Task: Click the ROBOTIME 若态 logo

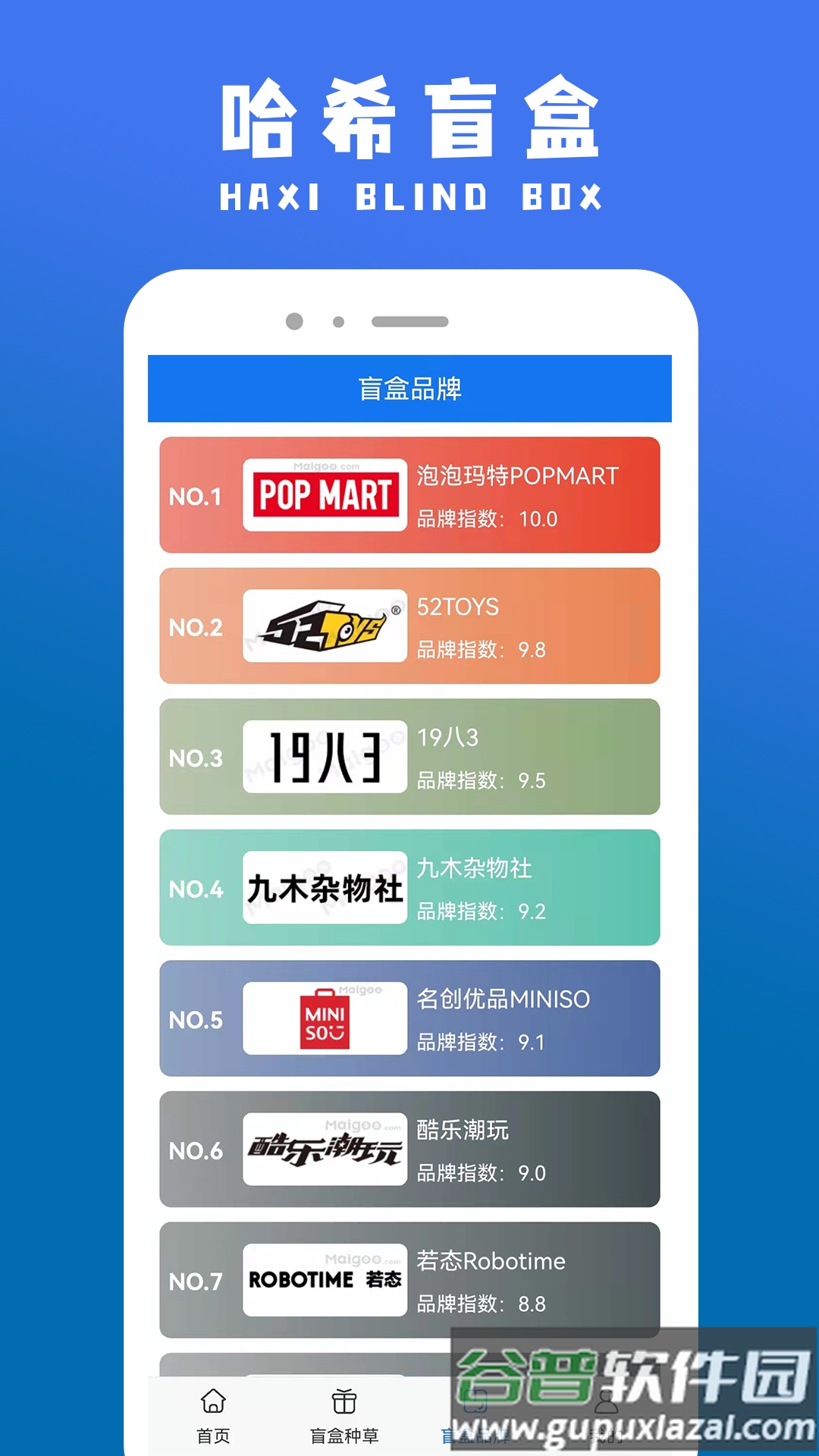Action: (x=324, y=1280)
